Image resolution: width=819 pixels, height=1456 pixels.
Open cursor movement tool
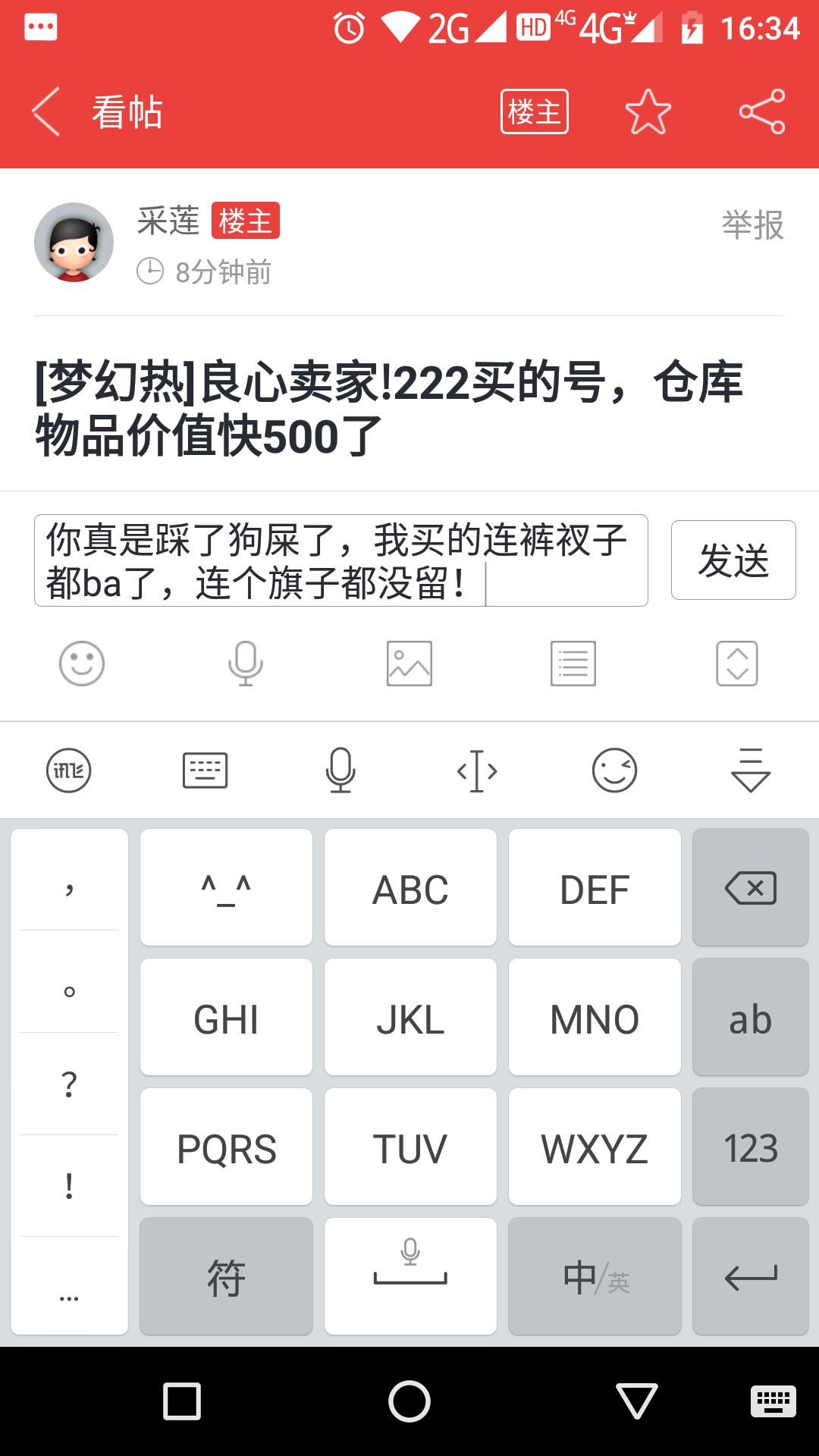477,771
